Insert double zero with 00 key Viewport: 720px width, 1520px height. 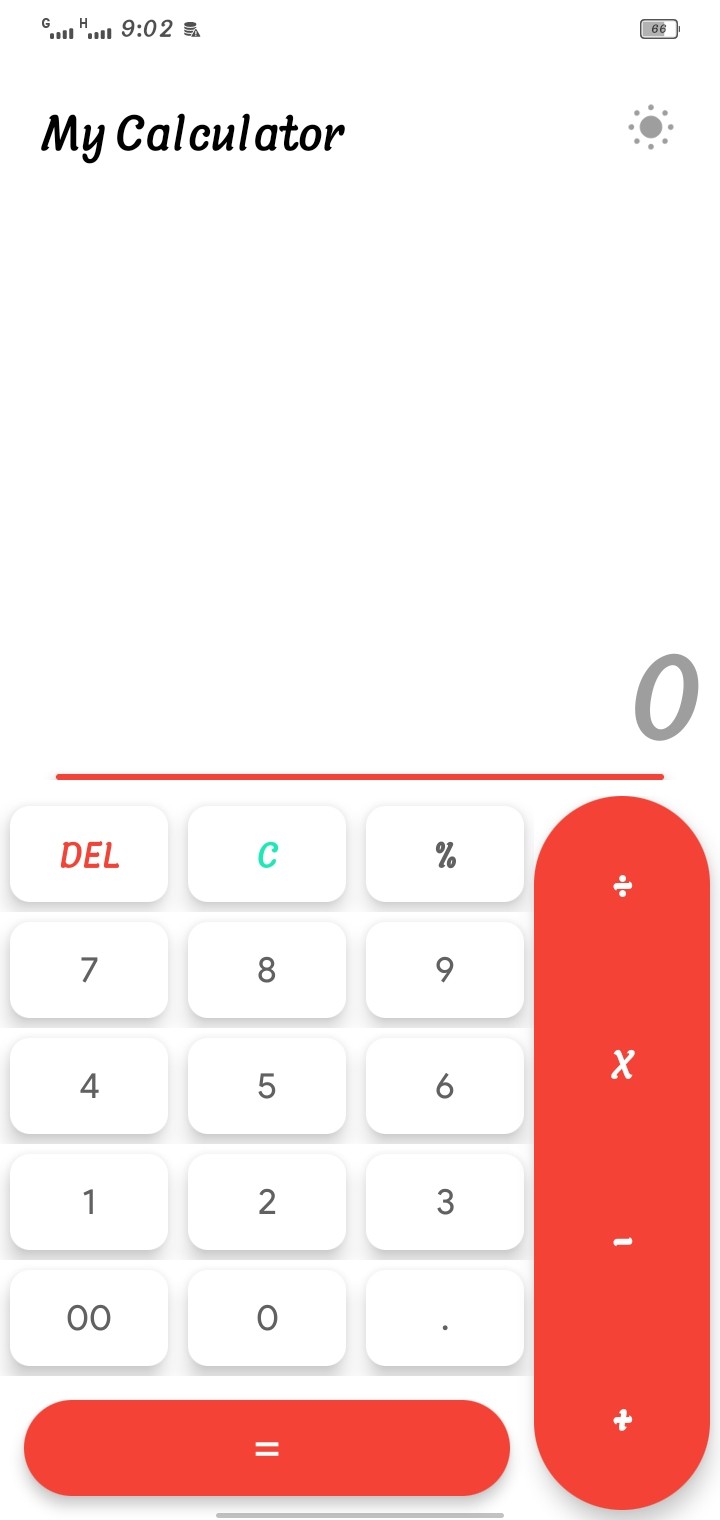coord(89,1318)
